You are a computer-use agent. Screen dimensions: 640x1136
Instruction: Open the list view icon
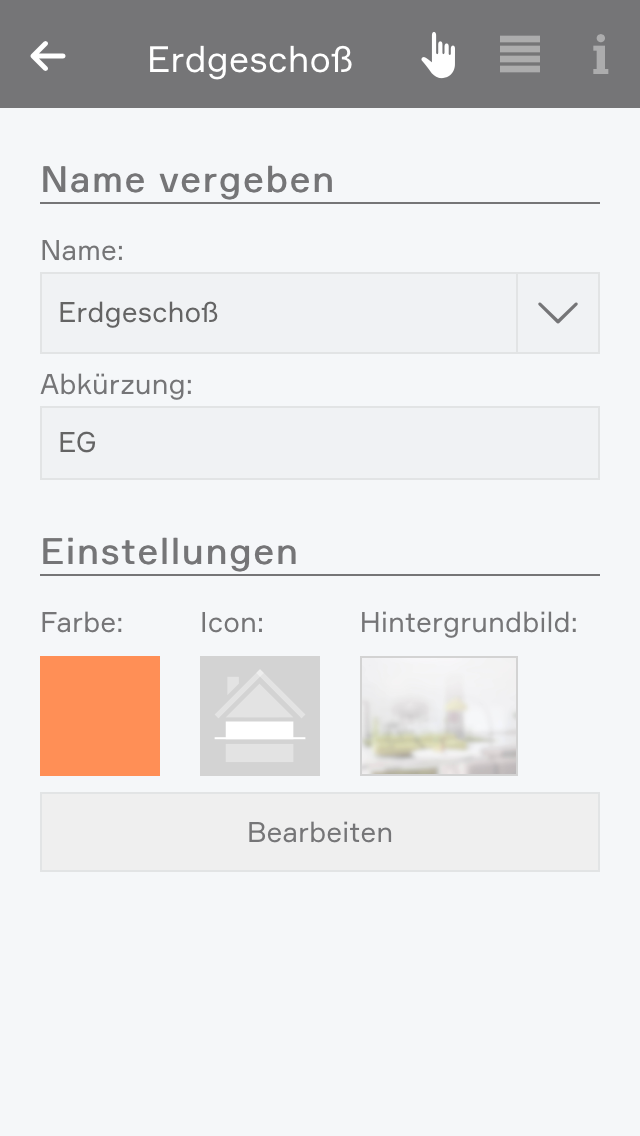click(x=520, y=55)
